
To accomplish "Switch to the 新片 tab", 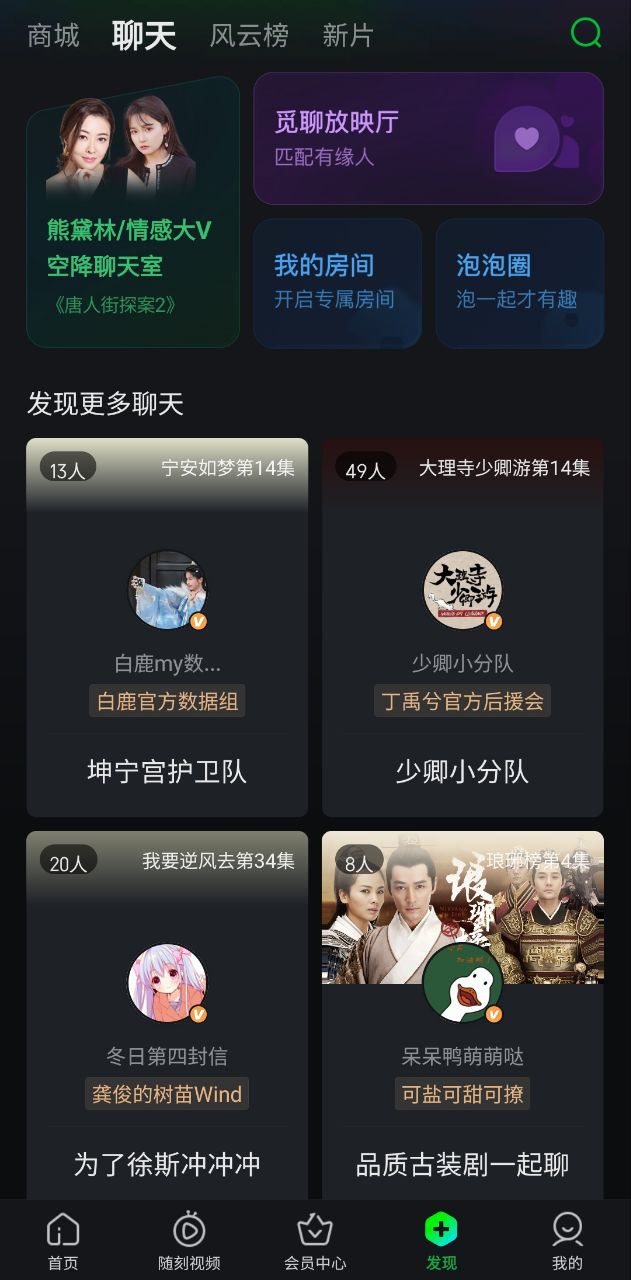I will [348, 36].
